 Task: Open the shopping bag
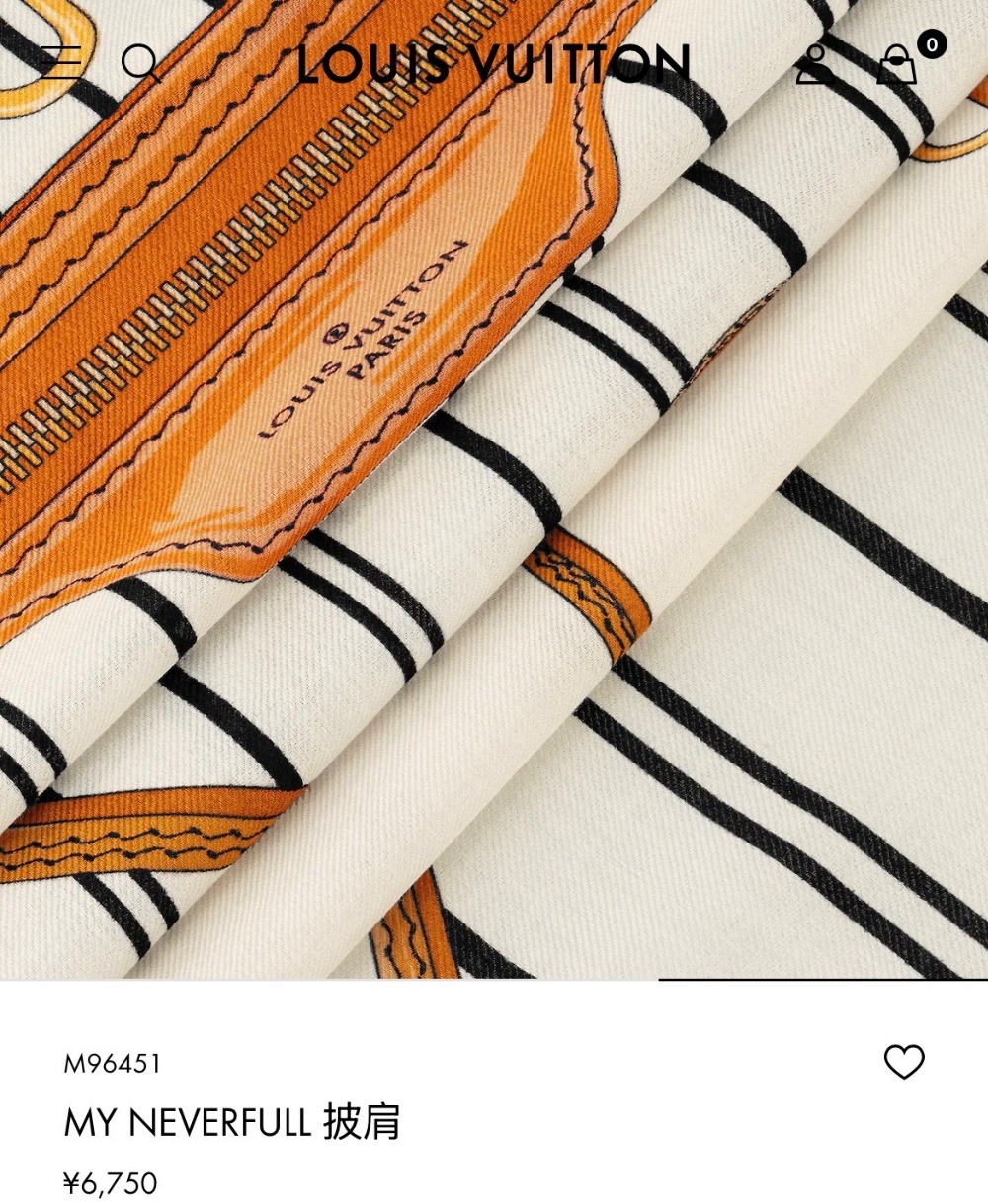coord(897,65)
